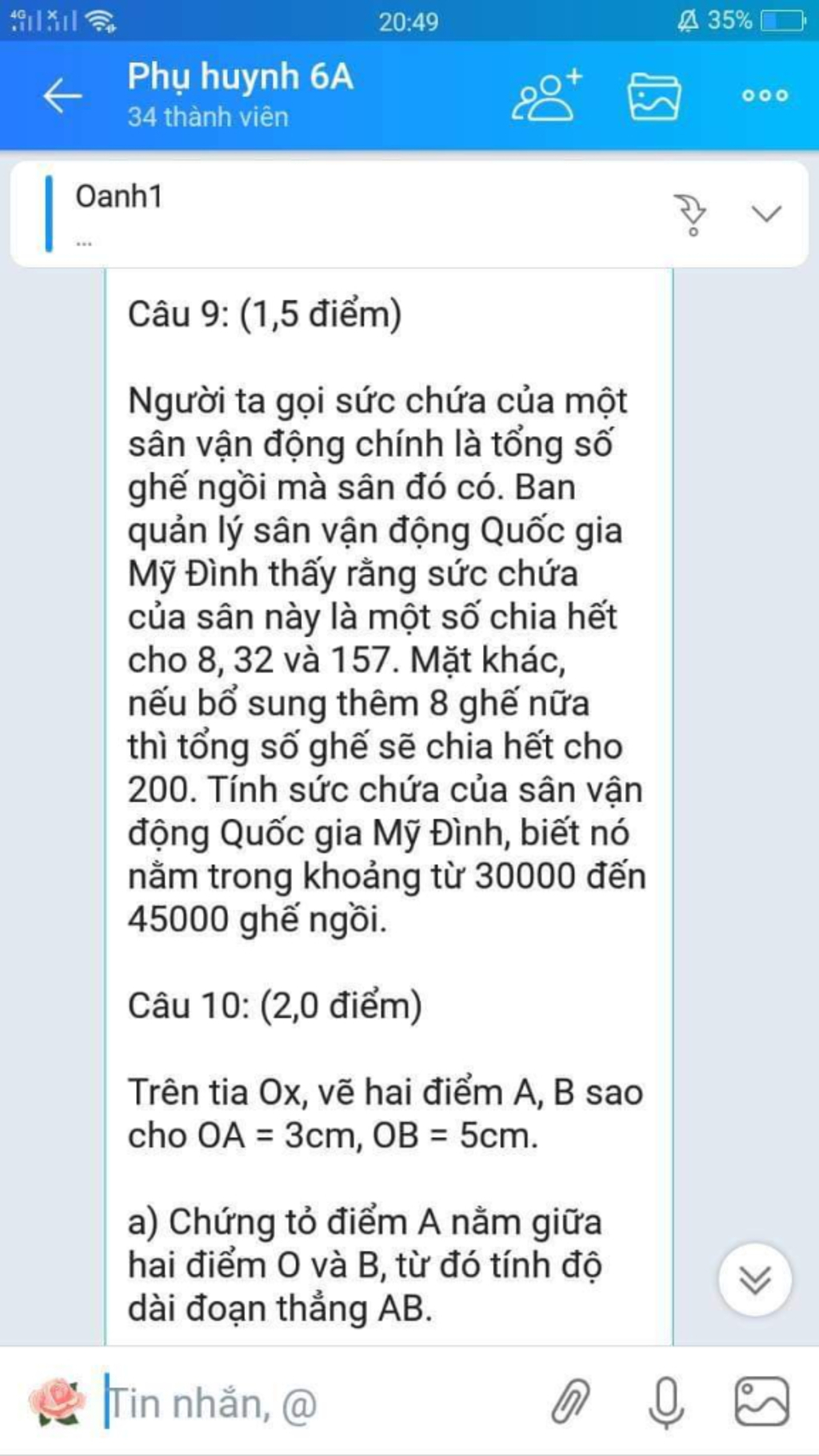The height and width of the screenshot is (1456, 819).
Task: Send a photo using the image icon
Action: [x=761, y=1402]
